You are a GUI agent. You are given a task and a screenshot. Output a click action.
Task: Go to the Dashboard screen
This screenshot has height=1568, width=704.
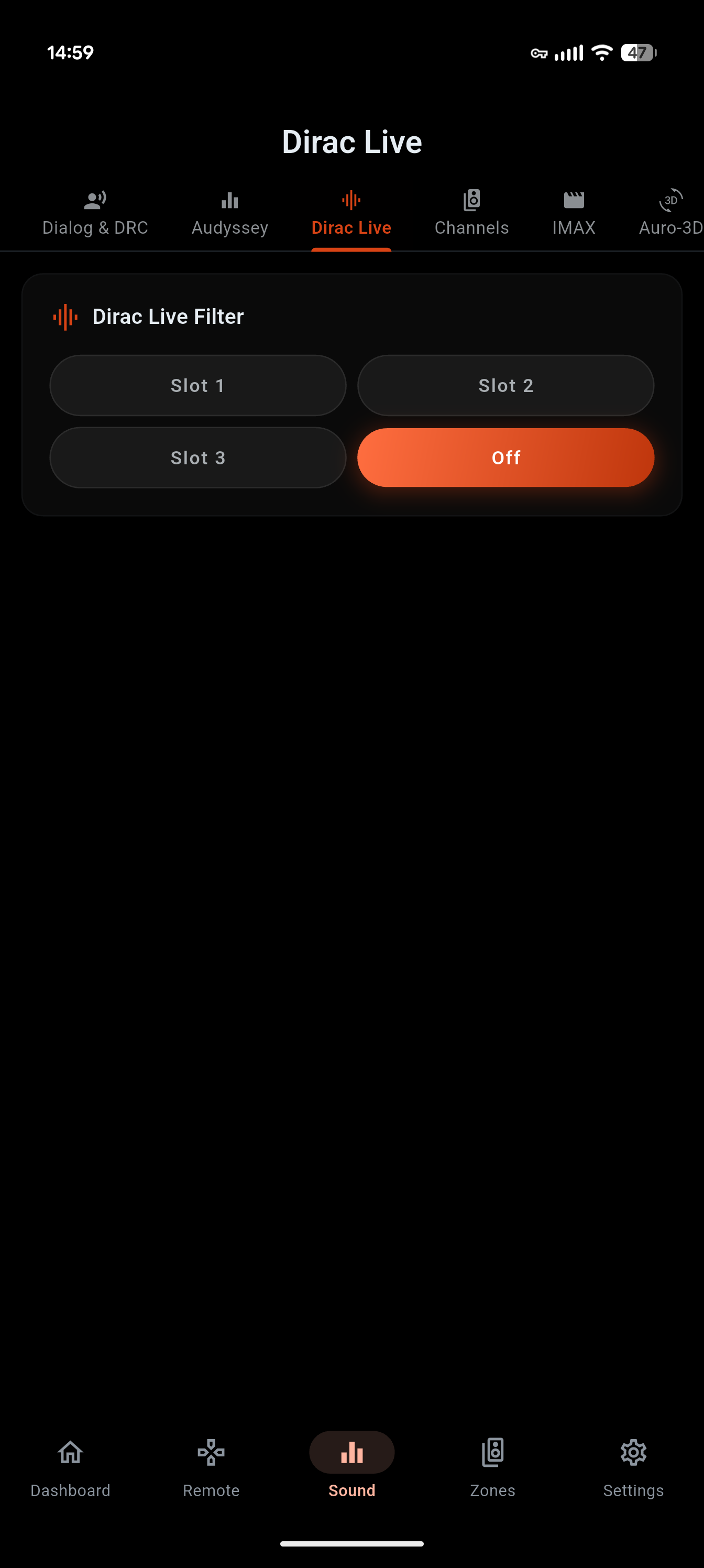[x=70, y=1467]
